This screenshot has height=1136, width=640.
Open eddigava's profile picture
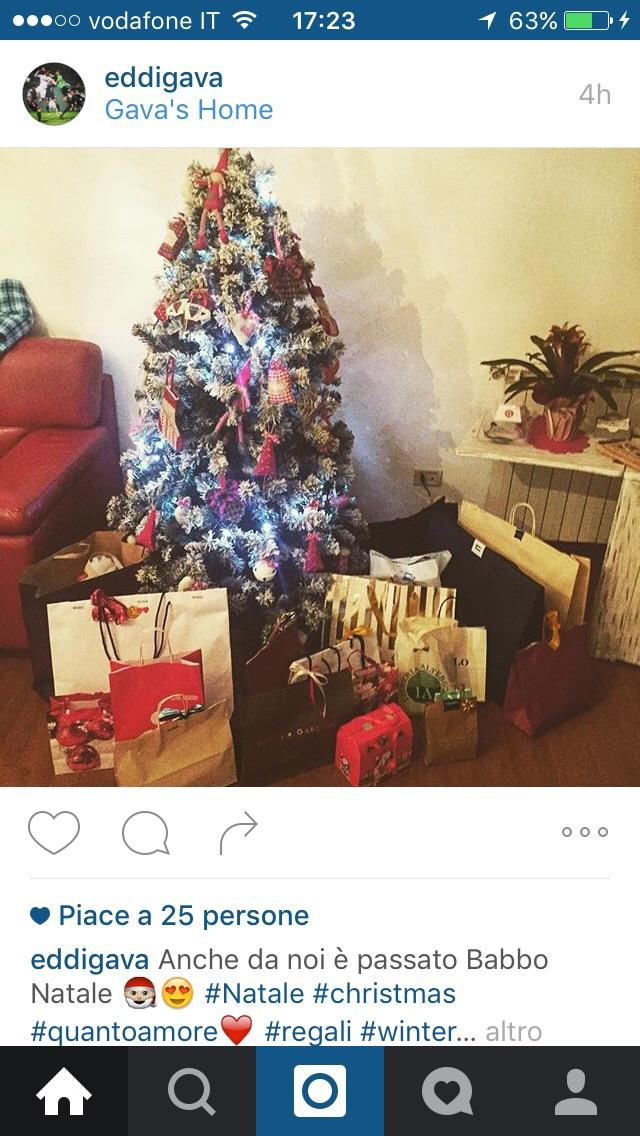54,94
